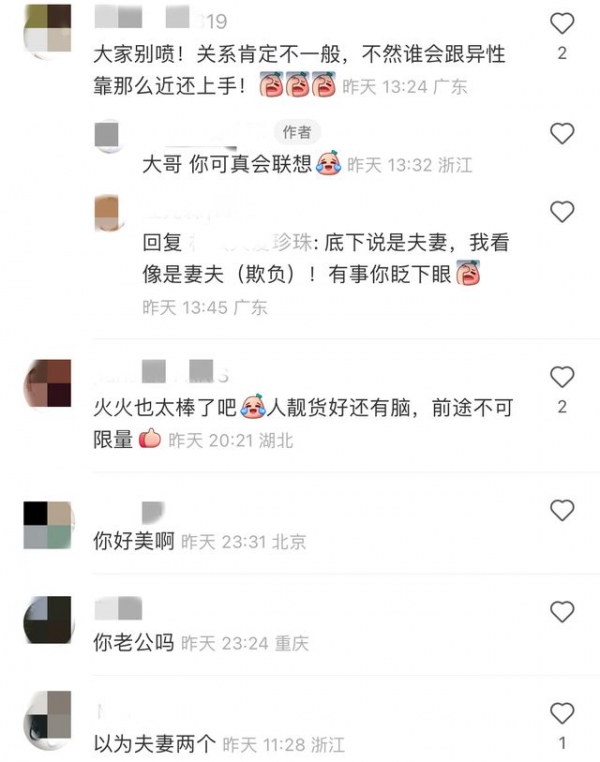Image resolution: width=600 pixels, height=762 pixels.
Task: Like the comment 火火也太棒了吧
Action: coord(563,376)
